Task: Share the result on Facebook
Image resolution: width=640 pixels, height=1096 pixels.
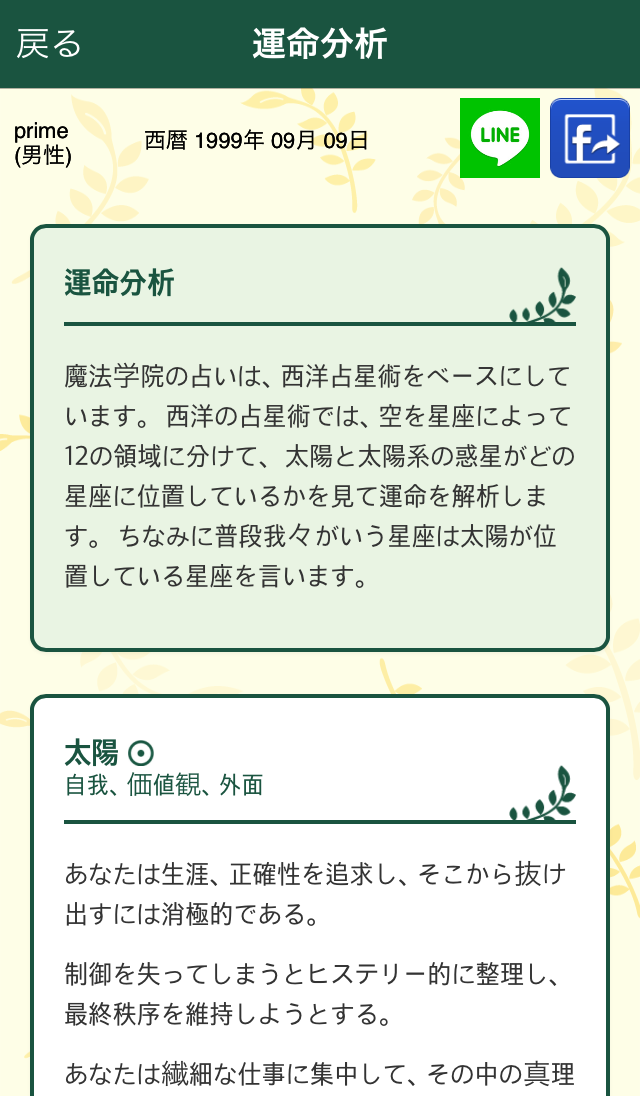Action: point(590,138)
